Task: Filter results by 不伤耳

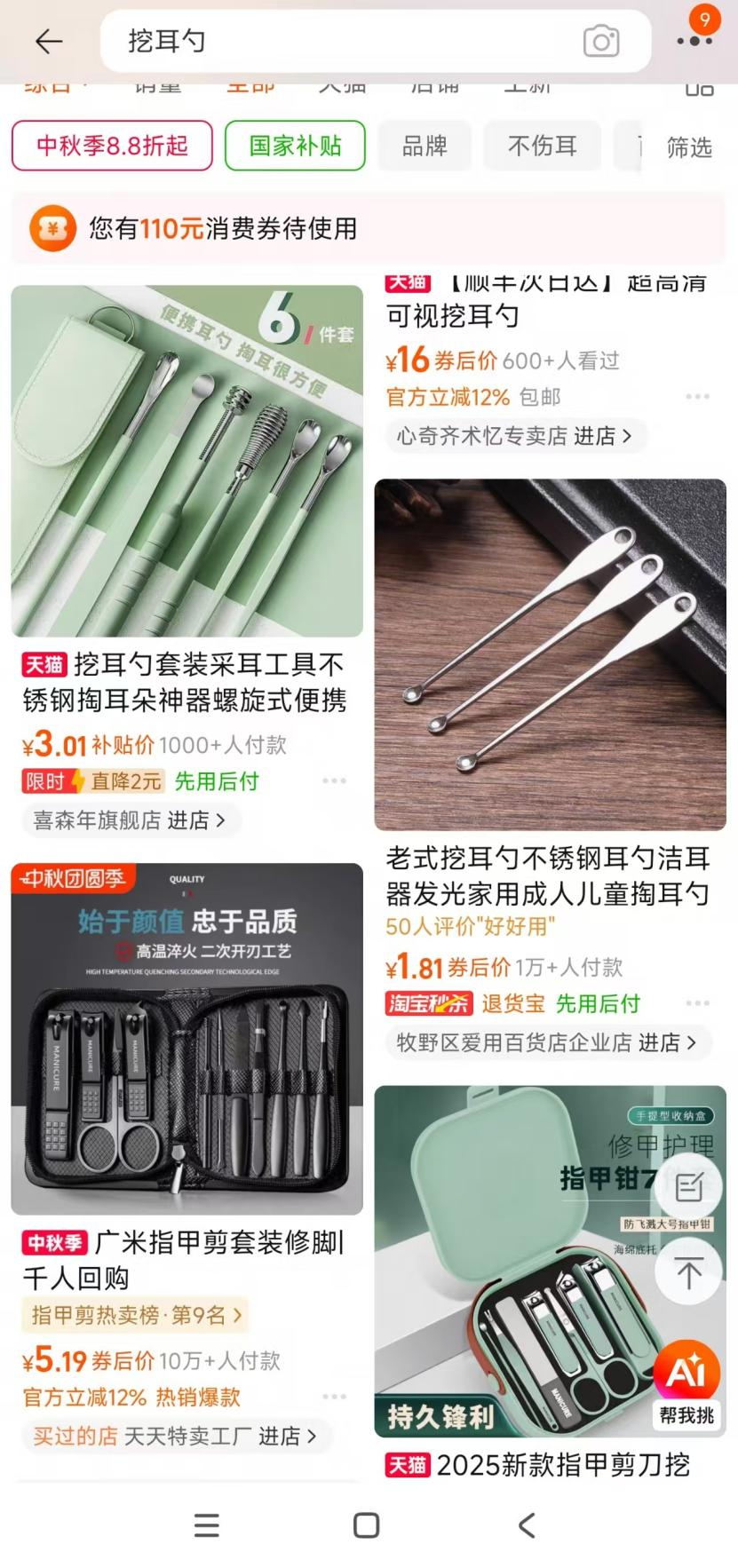Action: [542, 146]
